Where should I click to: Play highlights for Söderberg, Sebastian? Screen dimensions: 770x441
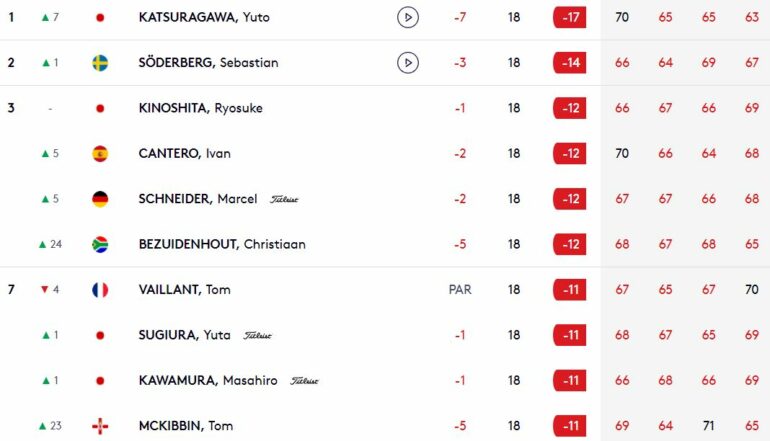(x=407, y=63)
